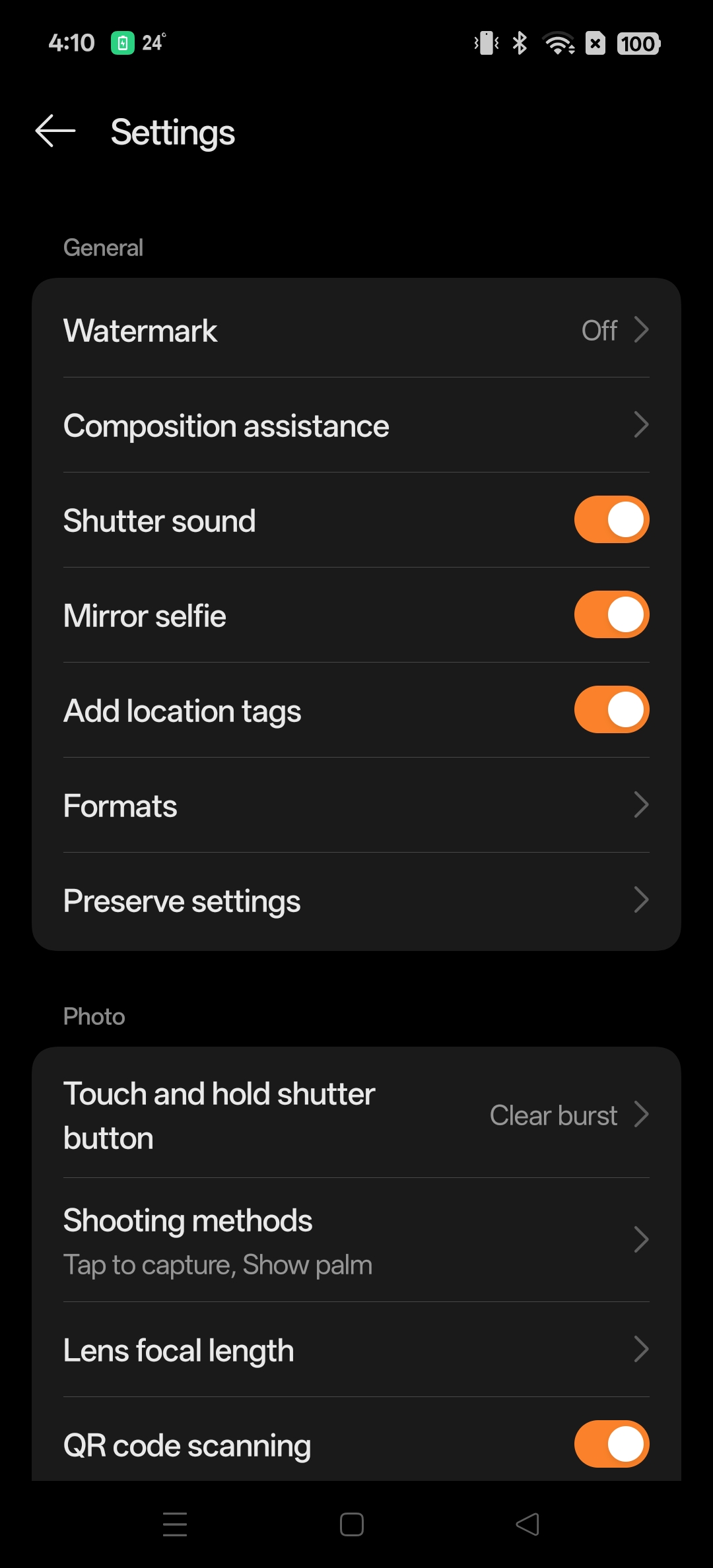This screenshot has height=1568, width=713.
Task: Change Touch and hold shutter button action
Action: click(356, 1115)
